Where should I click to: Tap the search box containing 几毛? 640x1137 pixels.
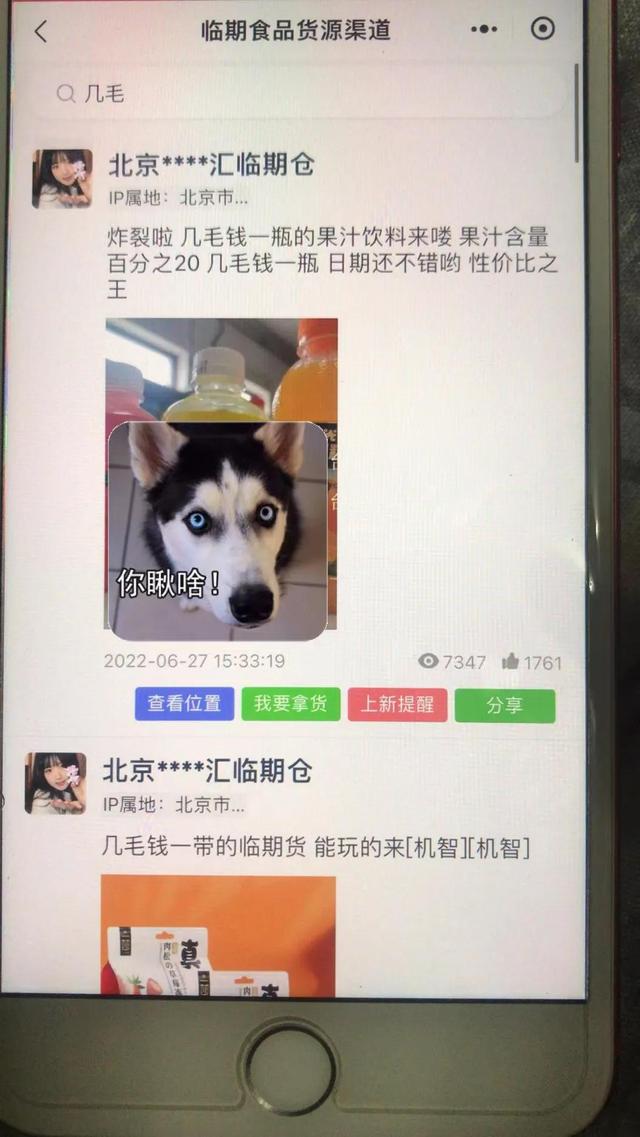pos(300,94)
